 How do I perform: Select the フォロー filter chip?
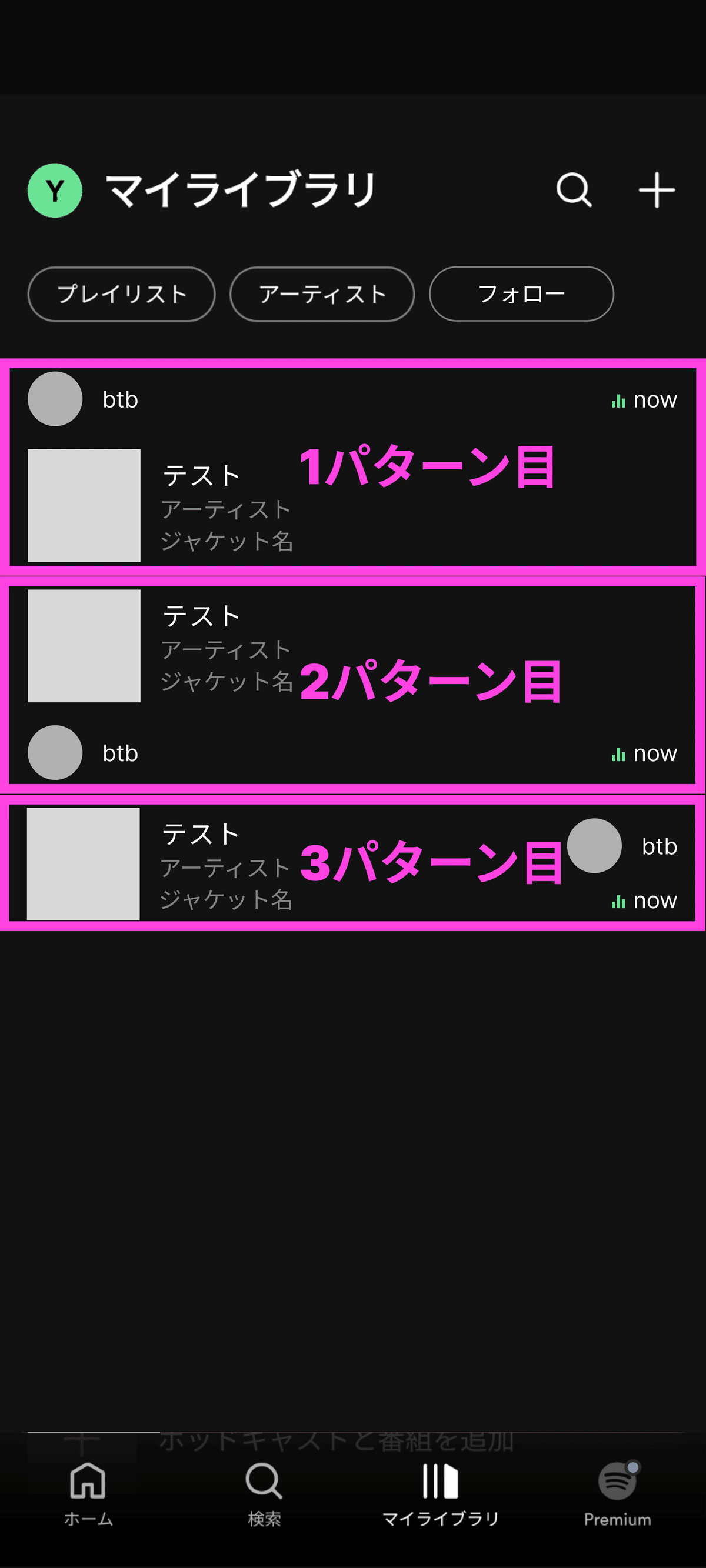pyautogui.click(x=521, y=294)
